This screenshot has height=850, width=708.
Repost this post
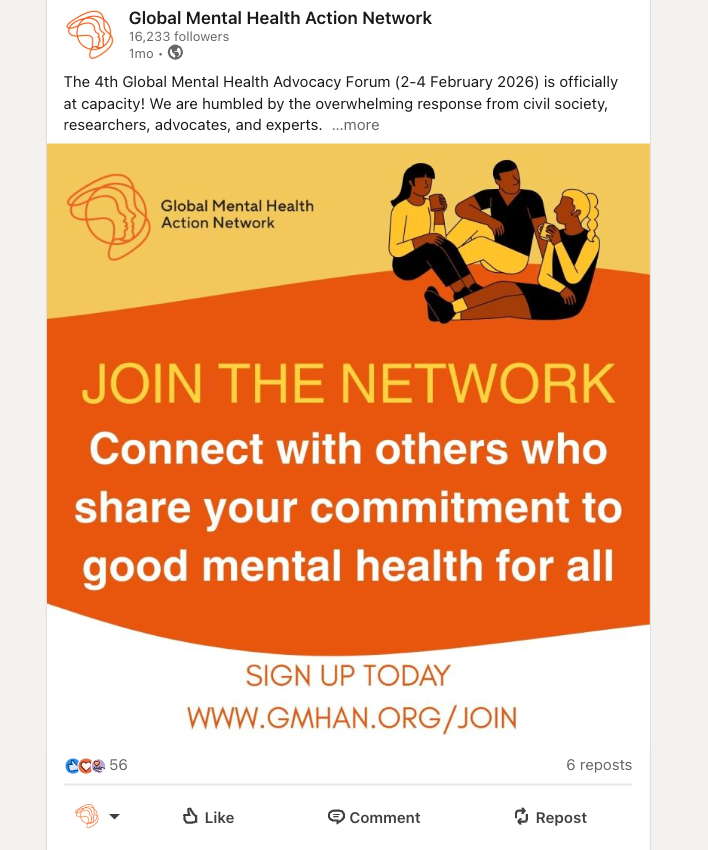[550, 817]
